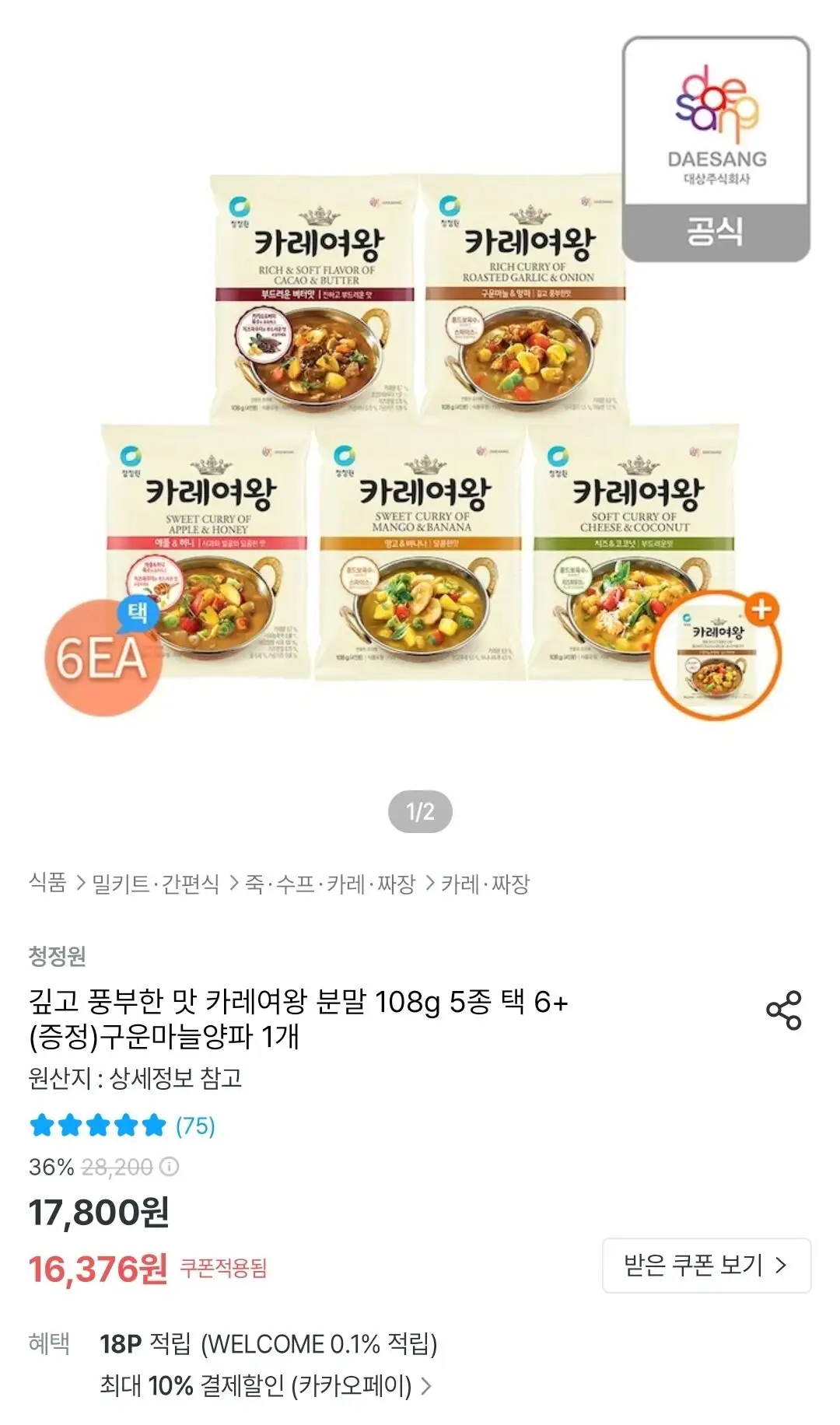Open the 식품 breadcrumb category
Image resolution: width=840 pixels, height=1425 pixels.
coord(47,883)
